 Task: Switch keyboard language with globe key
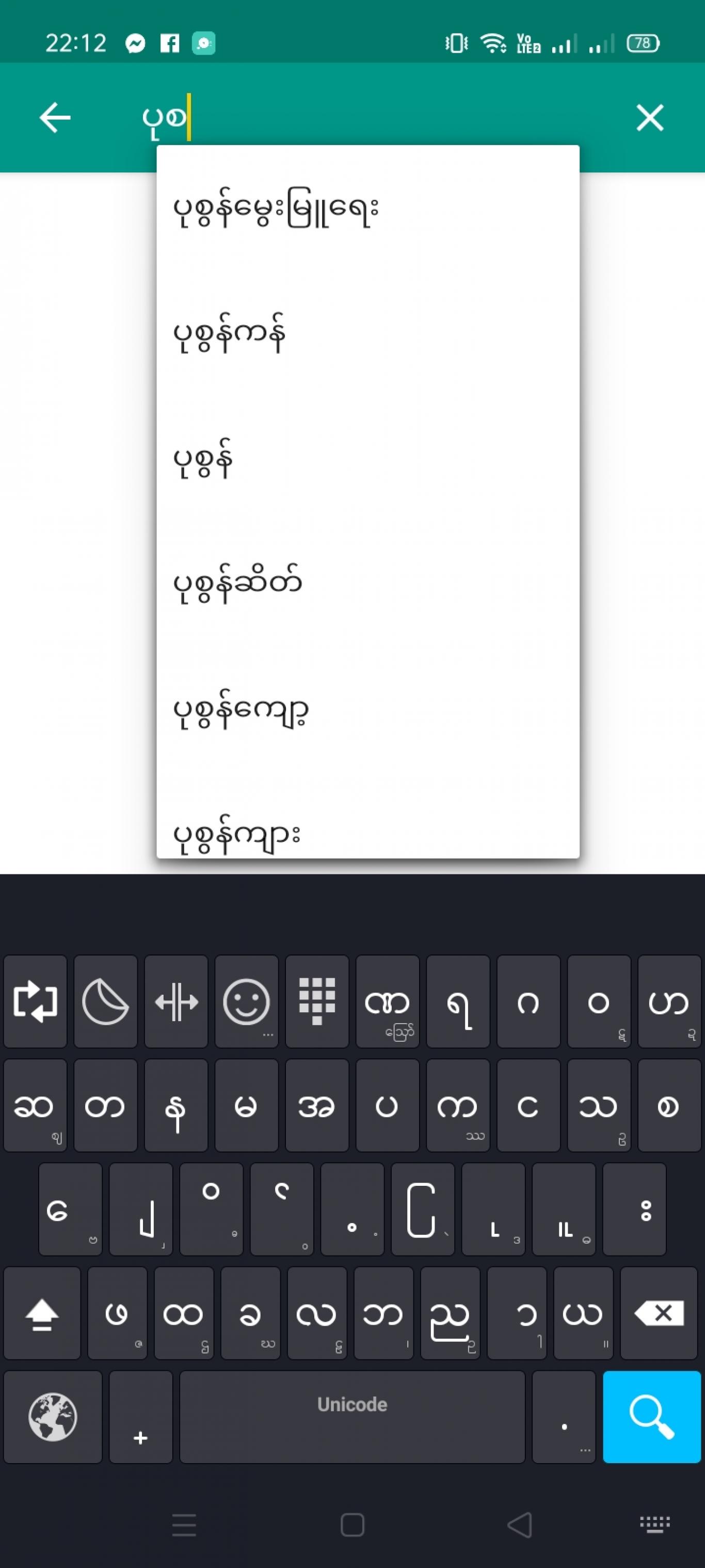53,1417
